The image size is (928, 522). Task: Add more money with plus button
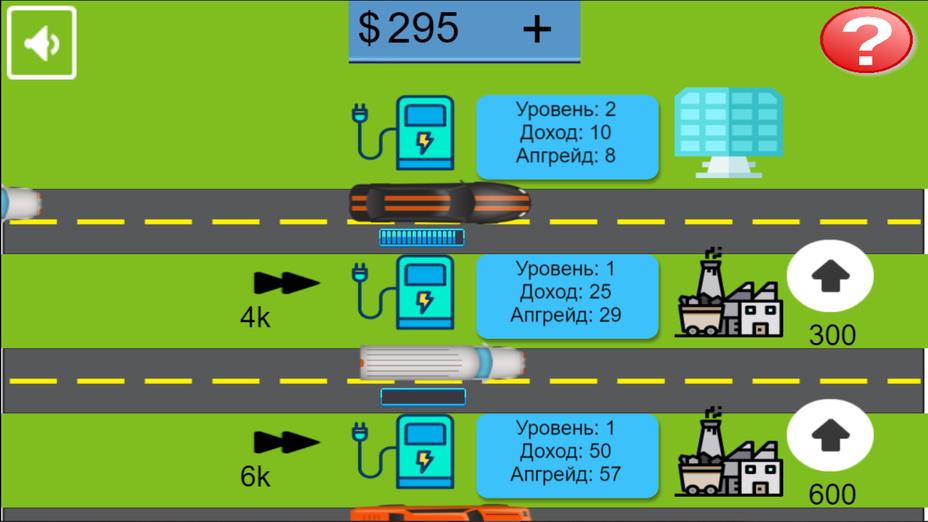pyautogui.click(x=537, y=30)
